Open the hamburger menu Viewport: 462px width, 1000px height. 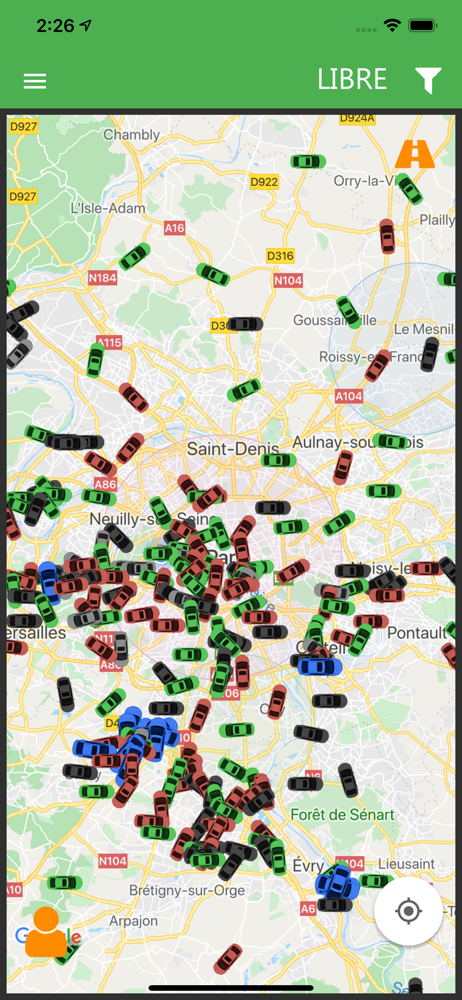[34, 81]
